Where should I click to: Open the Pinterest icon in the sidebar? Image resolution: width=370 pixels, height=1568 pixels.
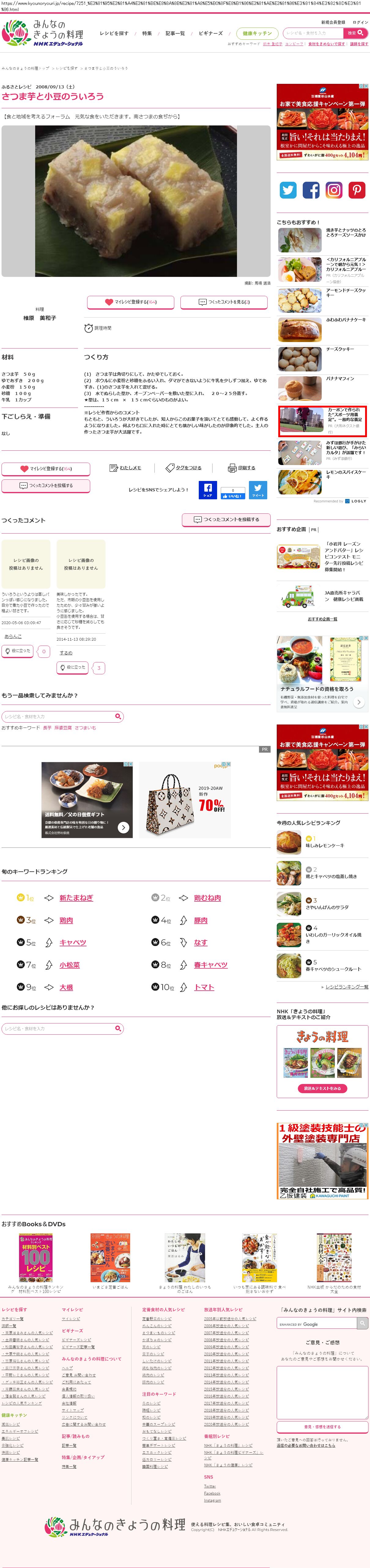pyautogui.click(x=357, y=191)
